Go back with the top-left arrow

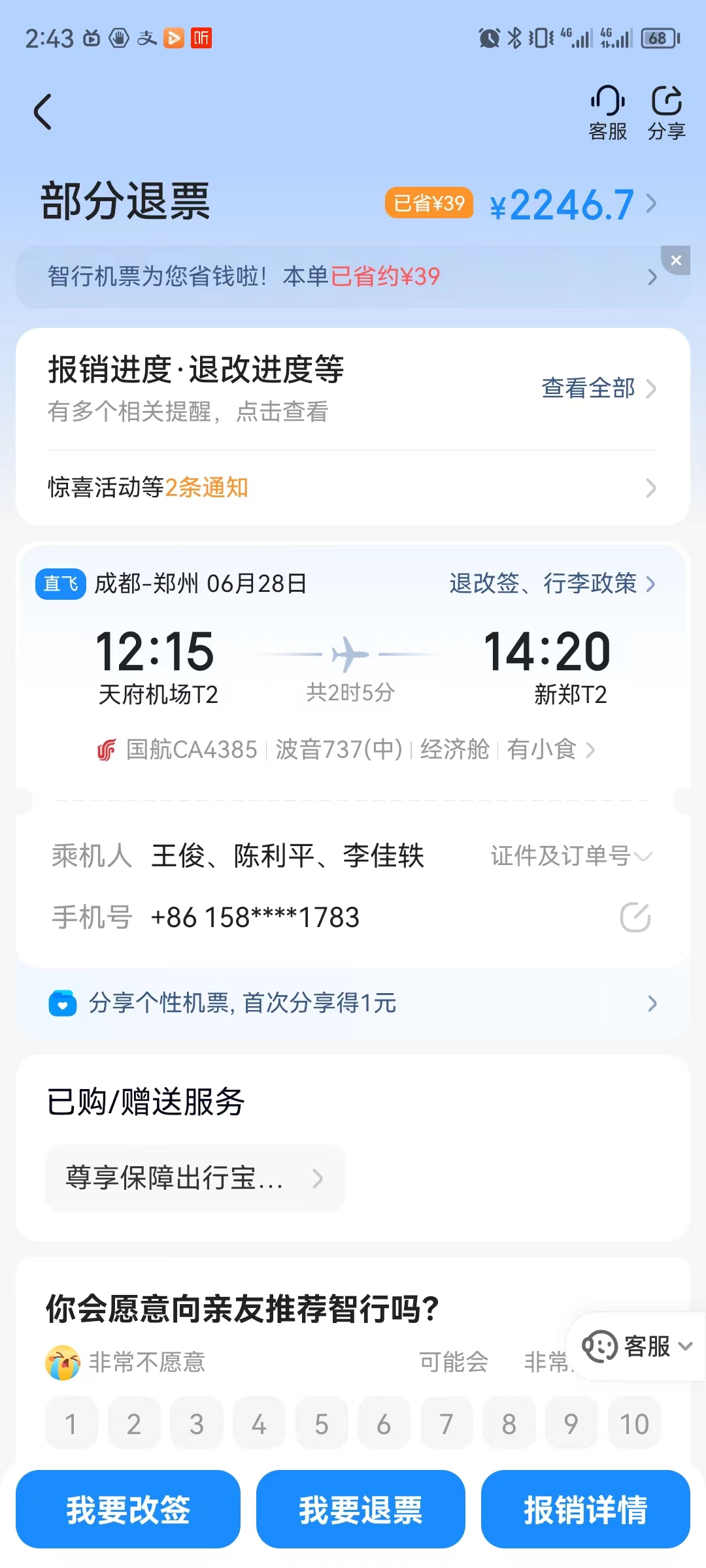(43, 112)
